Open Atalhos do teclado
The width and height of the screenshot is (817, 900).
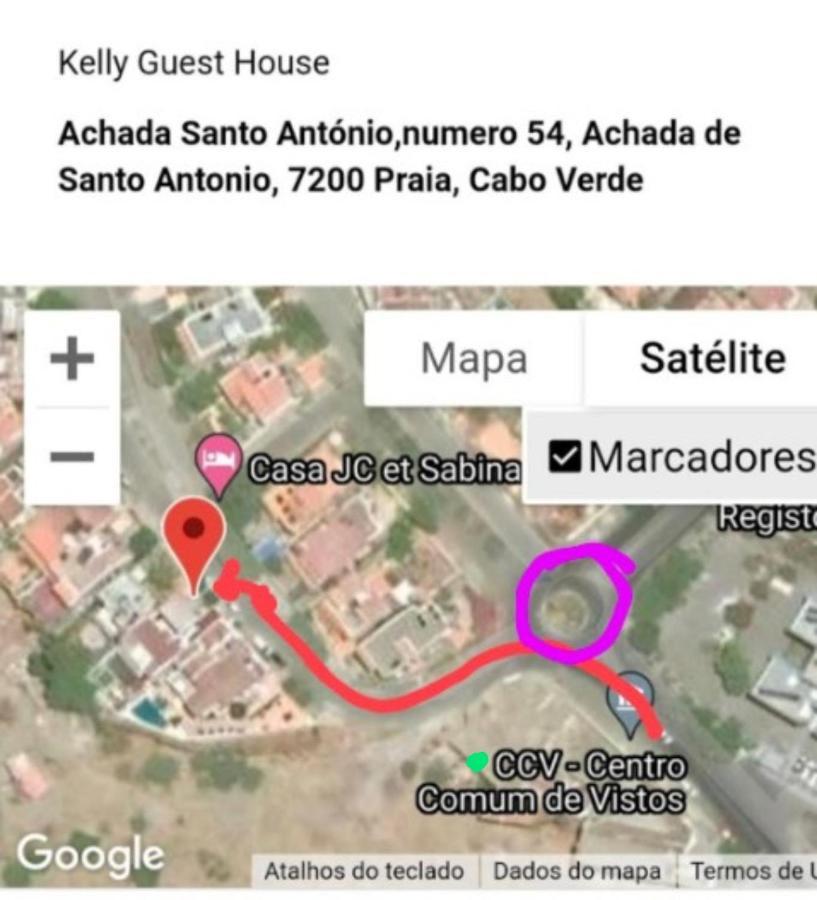[x=364, y=871]
